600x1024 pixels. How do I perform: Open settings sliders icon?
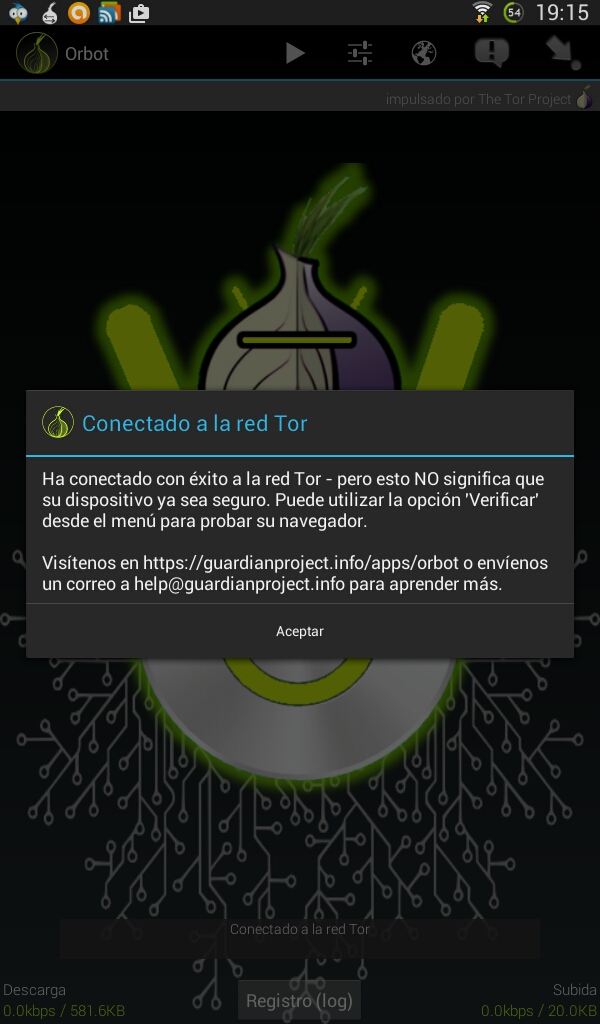point(360,53)
